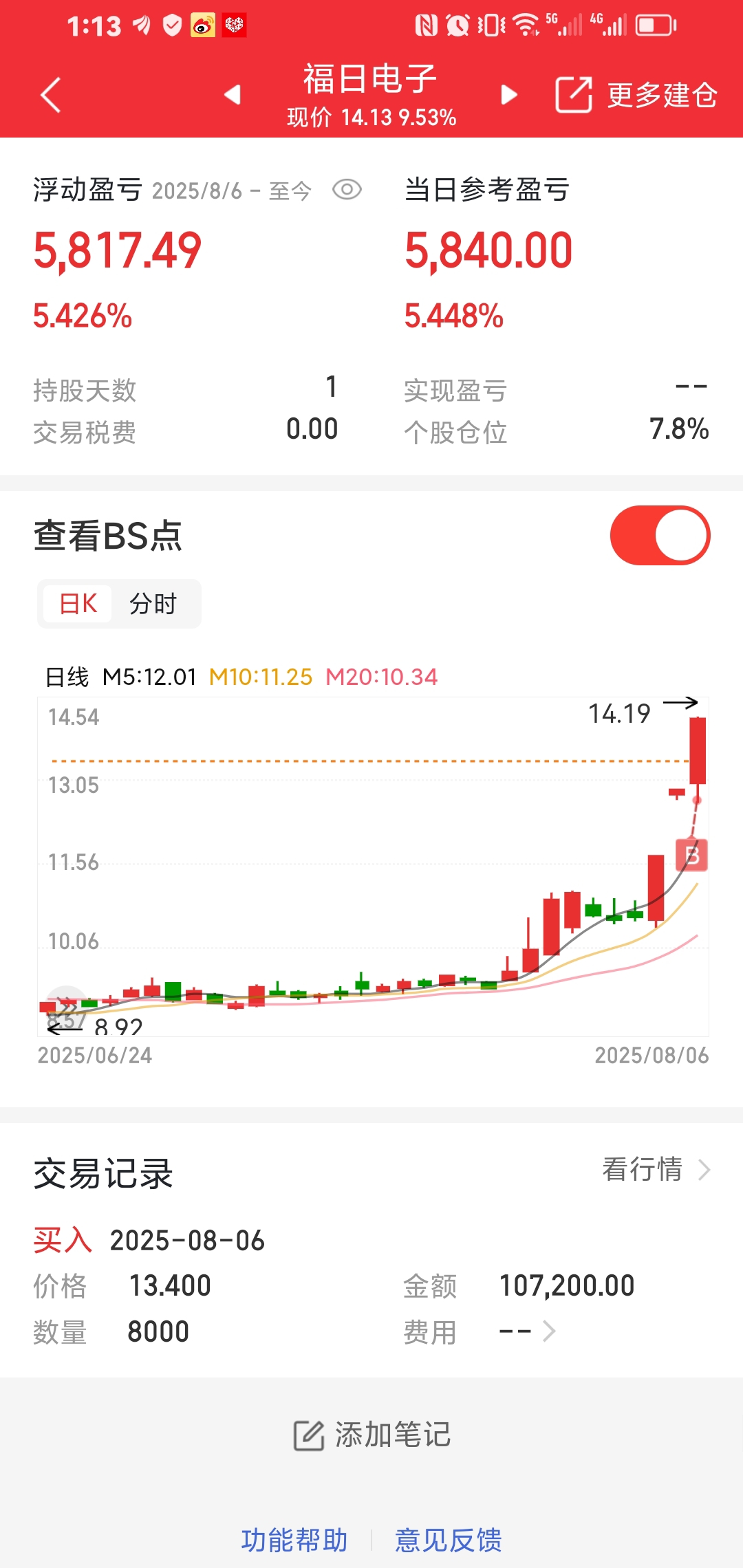This screenshot has width=743, height=1568.
Task: Open 更多建仓 share button
Action: tap(636, 94)
